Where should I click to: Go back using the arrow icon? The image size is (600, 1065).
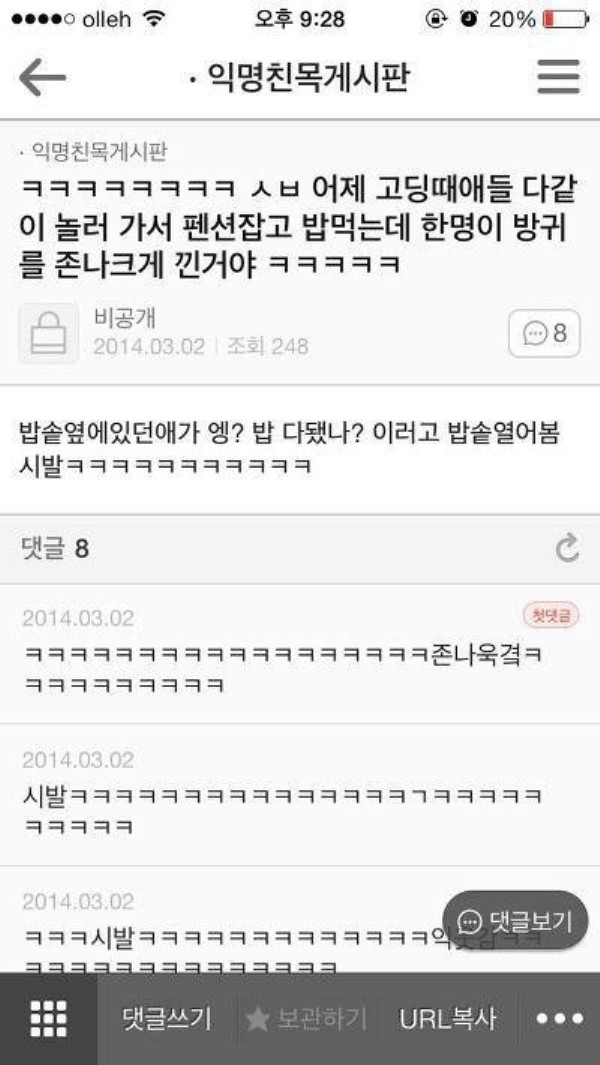coord(42,78)
